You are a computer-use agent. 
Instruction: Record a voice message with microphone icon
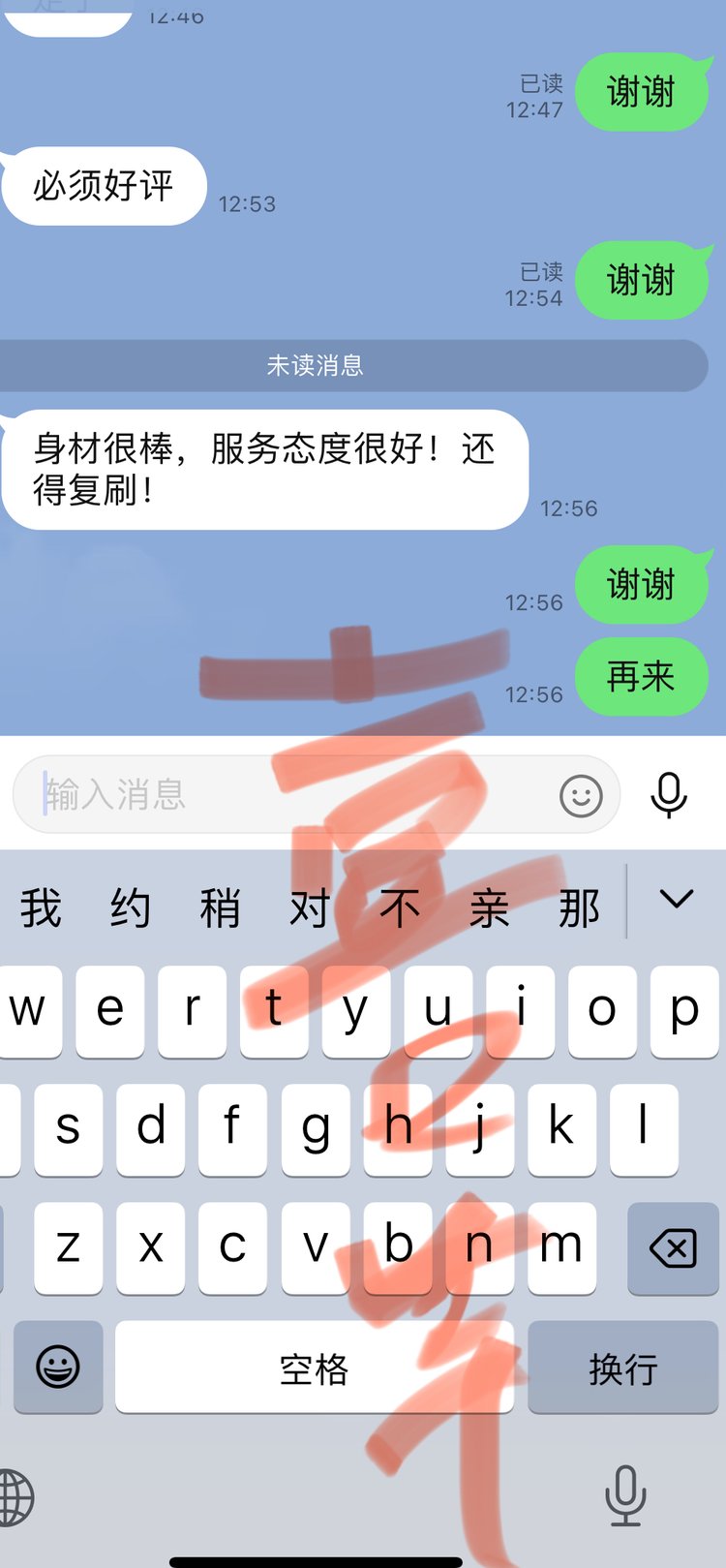668,795
